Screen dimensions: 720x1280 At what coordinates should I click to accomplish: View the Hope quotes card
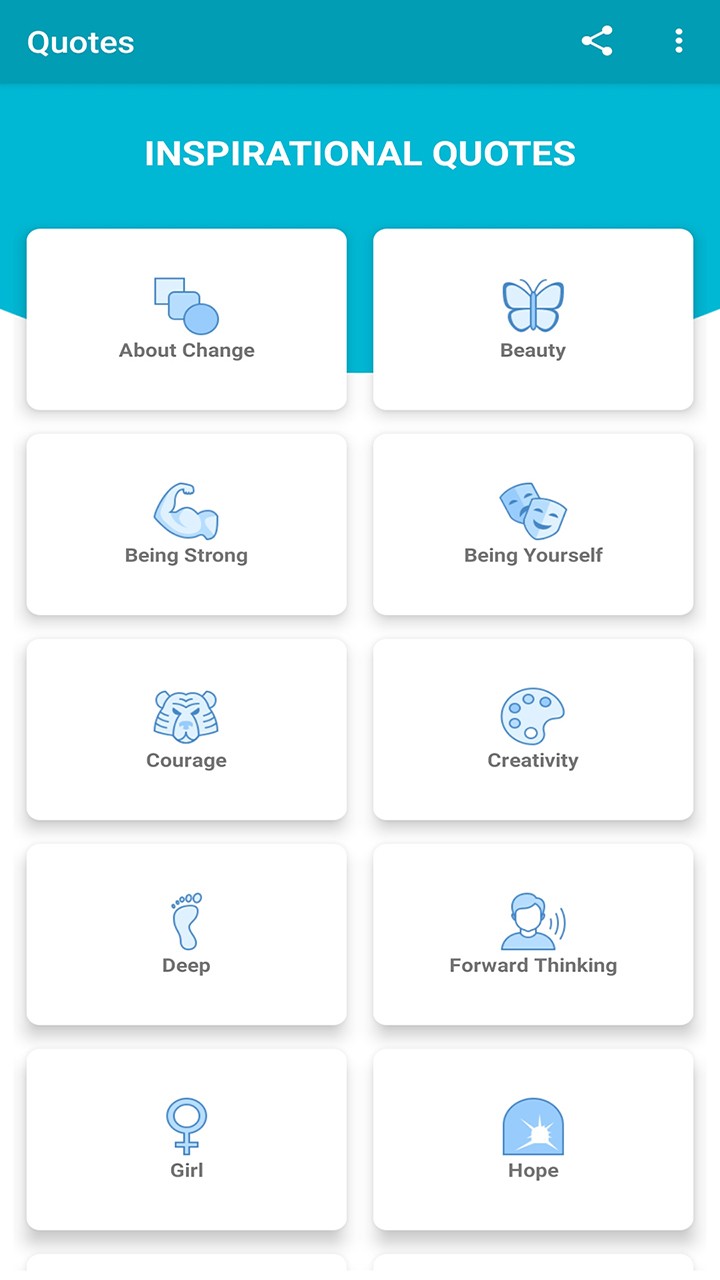click(533, 1140)
